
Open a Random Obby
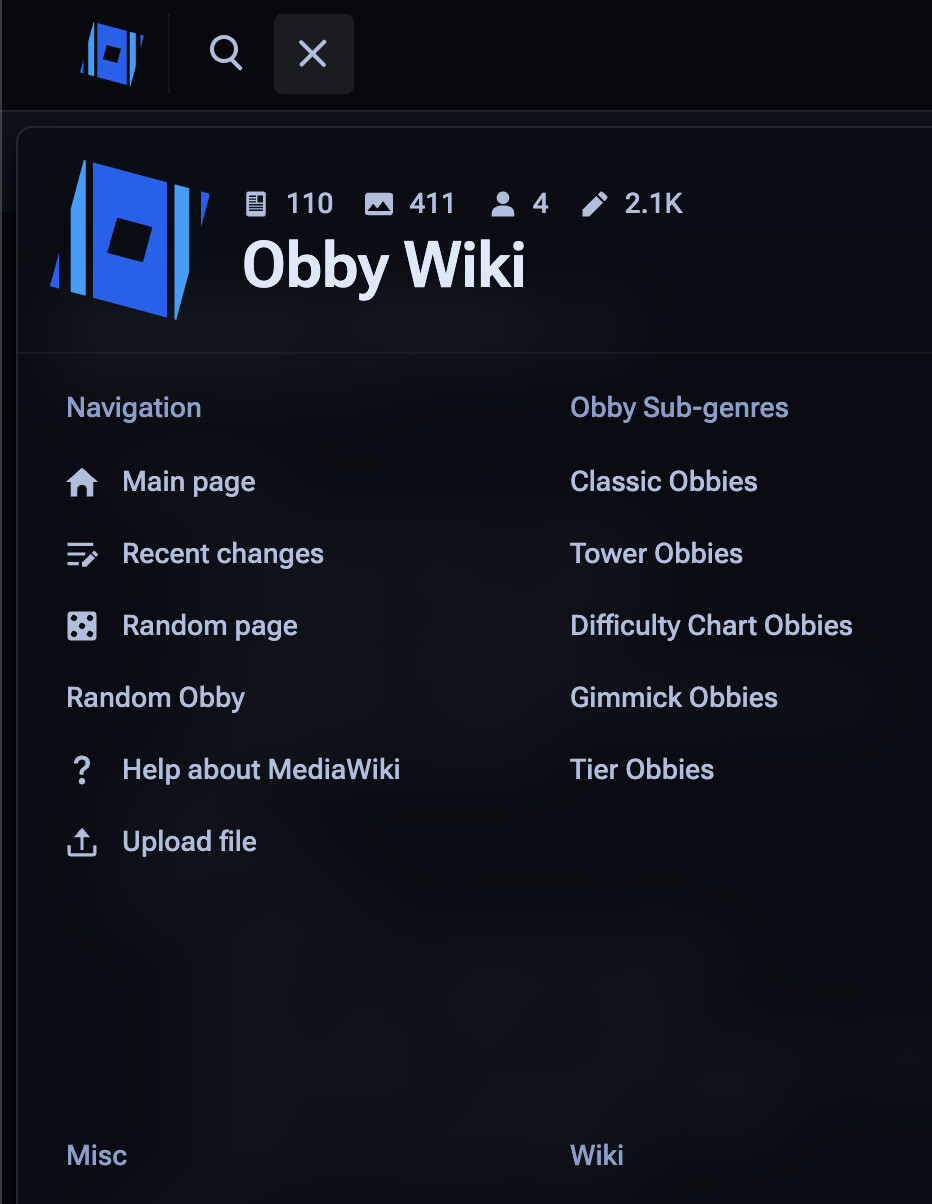(155, 698)
